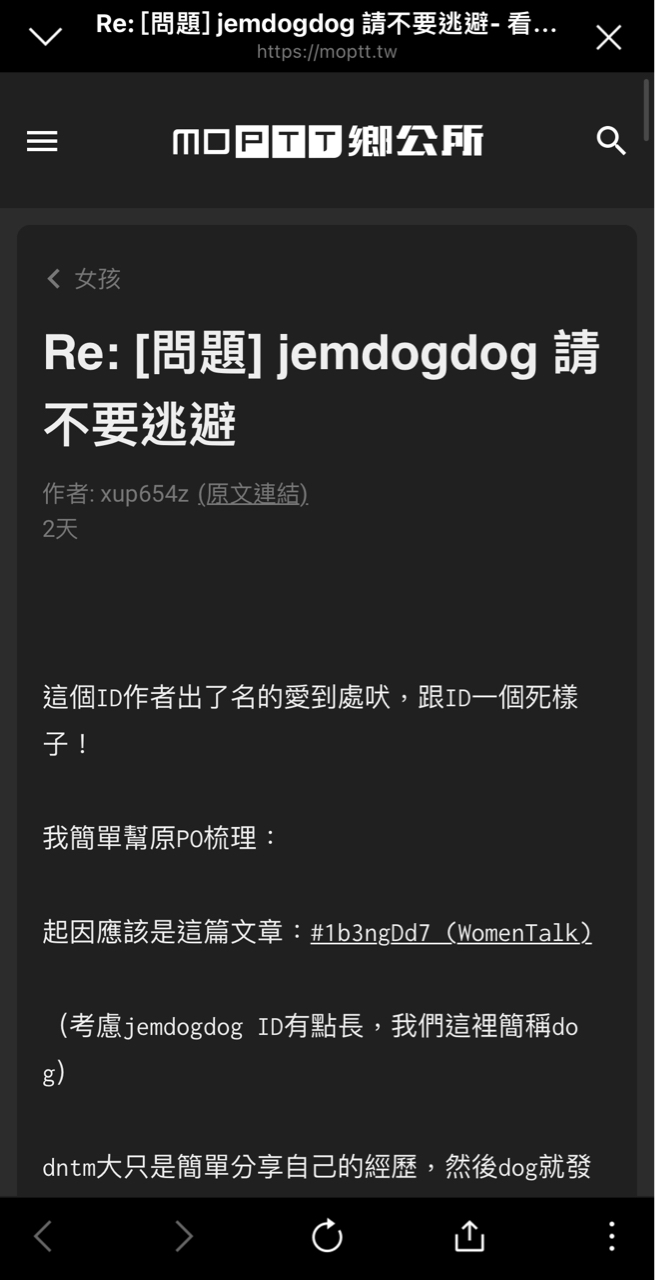Collapse the in-app browser with the down chevron
Screen dimensions: 655x1280
46,38
